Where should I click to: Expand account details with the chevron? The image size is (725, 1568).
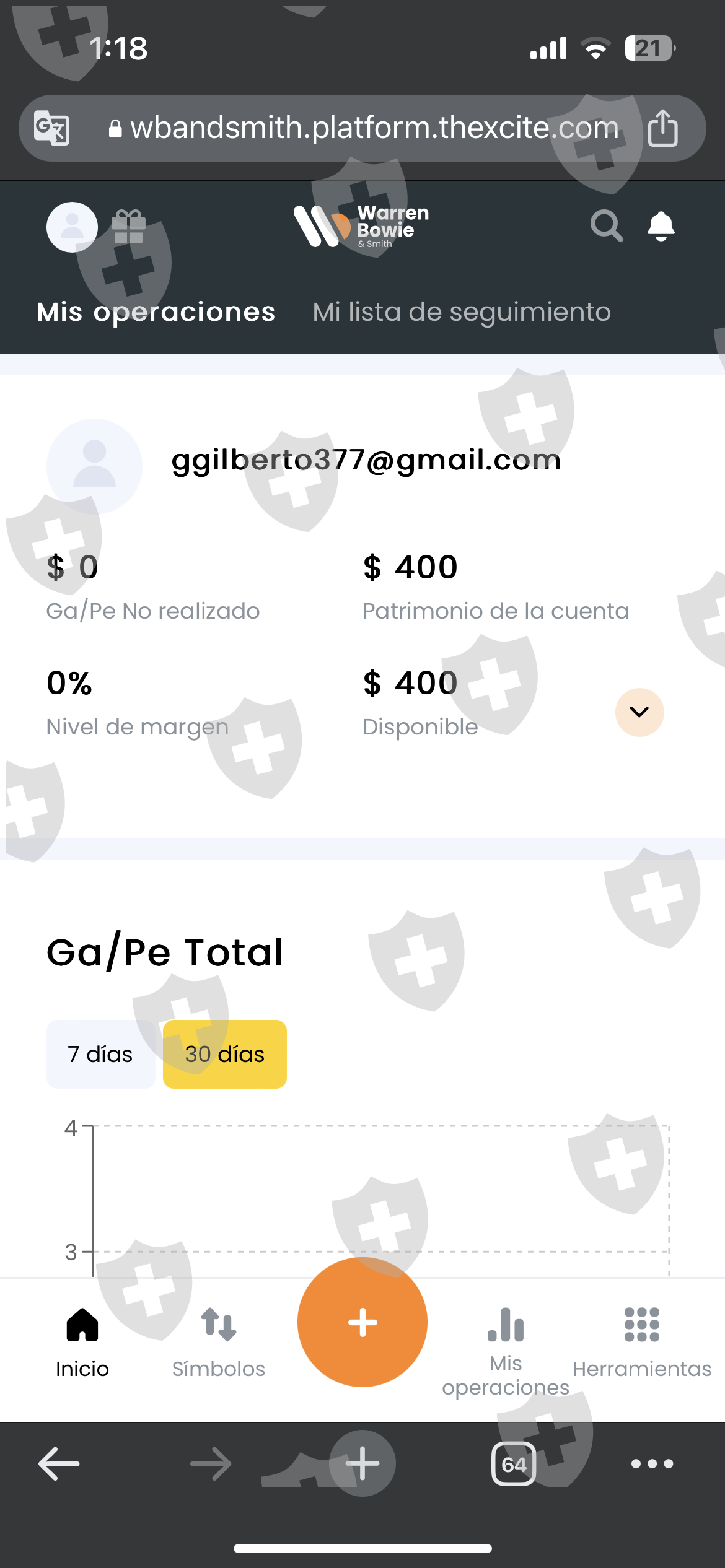pos(639,712)
